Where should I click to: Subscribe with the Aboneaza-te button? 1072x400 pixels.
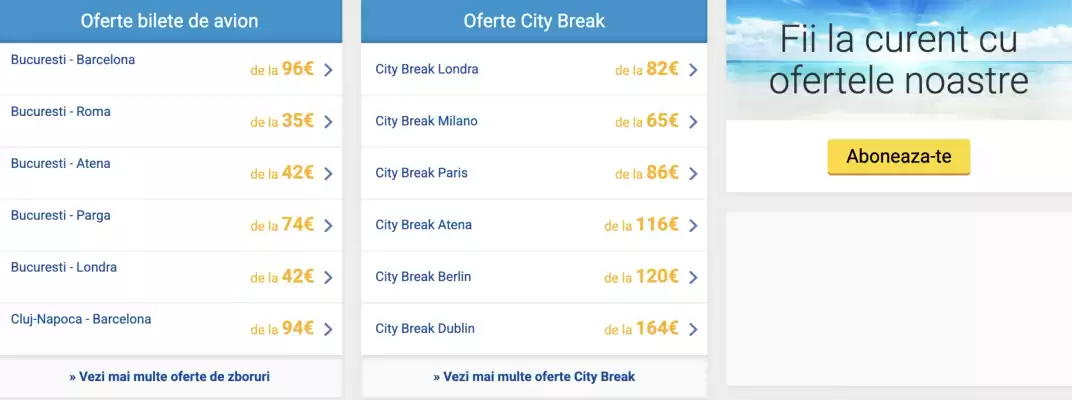pyautogui.click(x=898, y=157)
